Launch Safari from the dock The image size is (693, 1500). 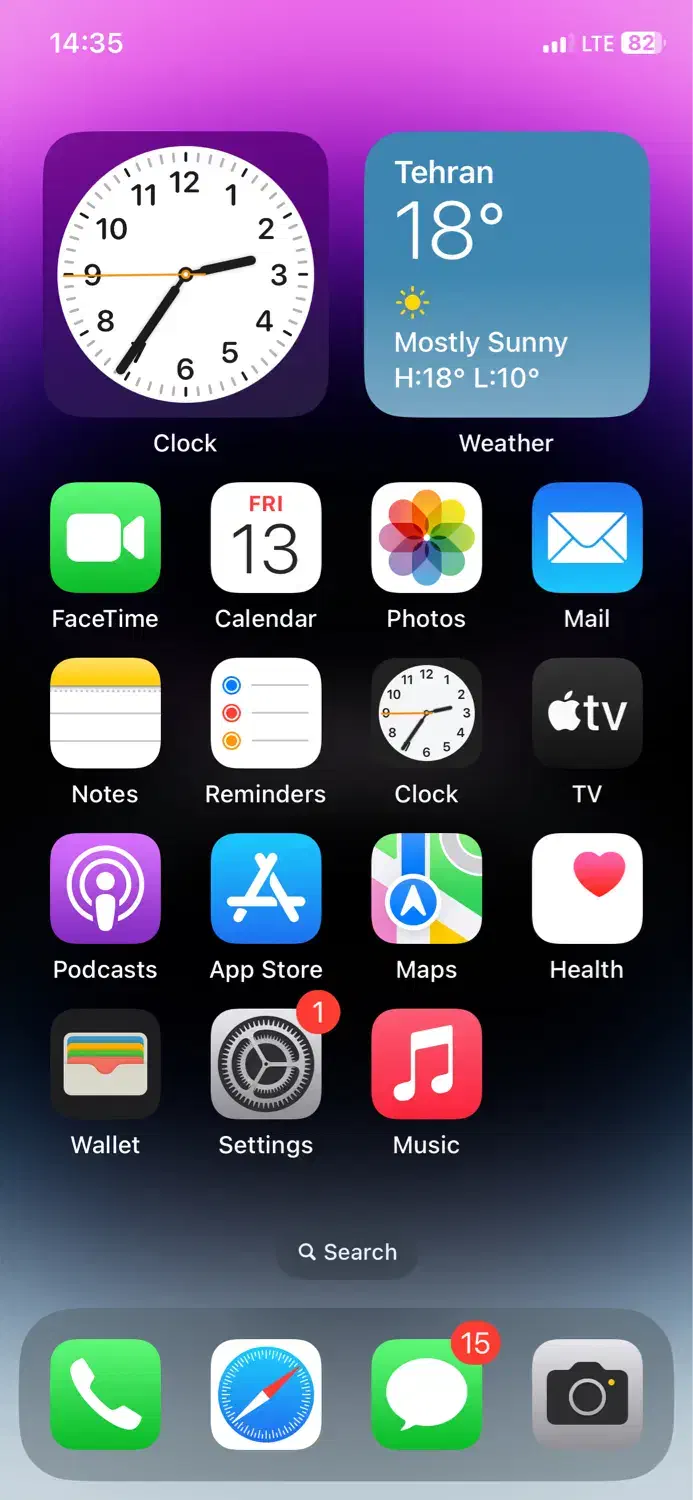click(266, 1394)
